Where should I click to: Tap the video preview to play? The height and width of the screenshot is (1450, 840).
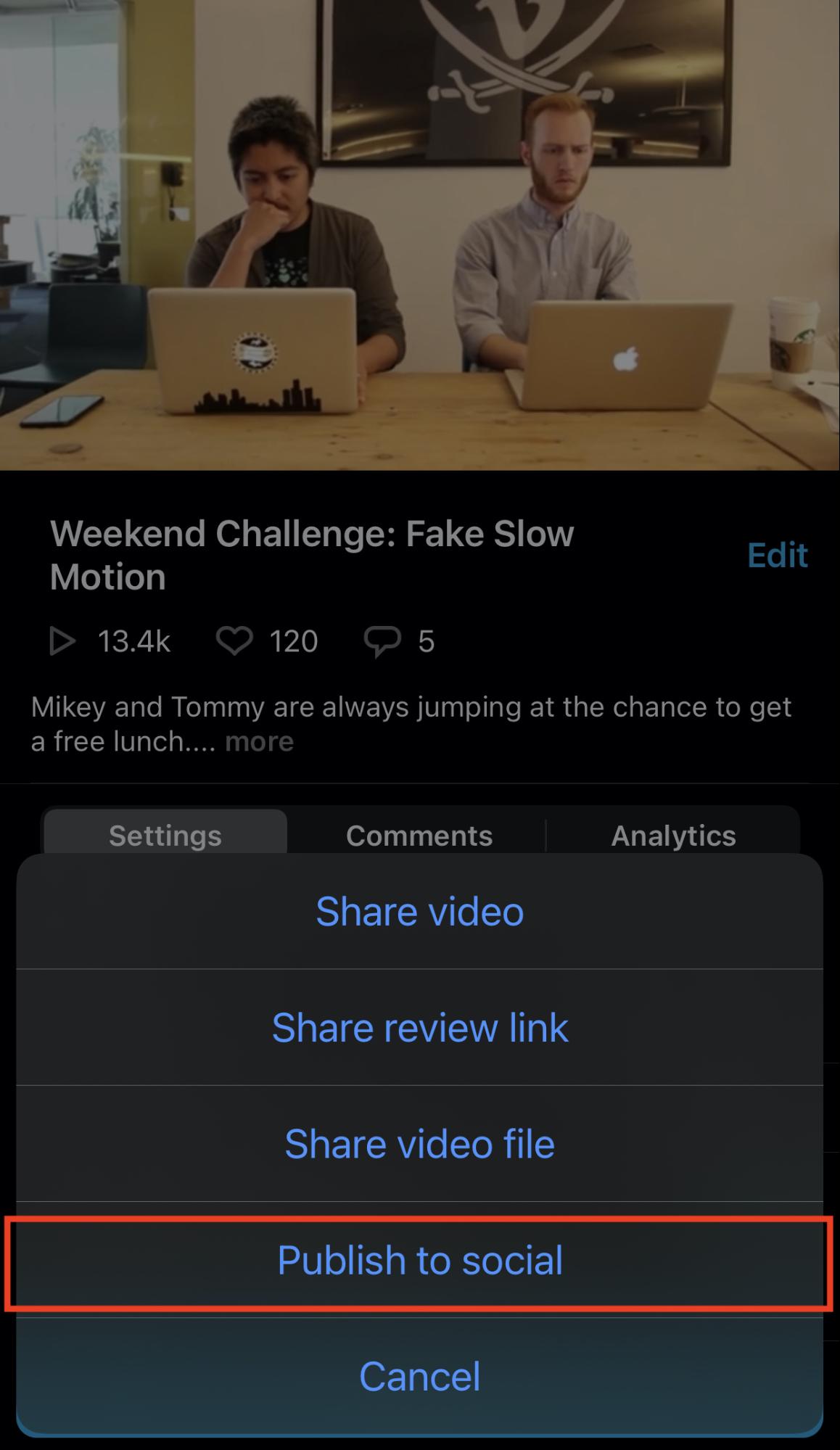tap(419, 235)
